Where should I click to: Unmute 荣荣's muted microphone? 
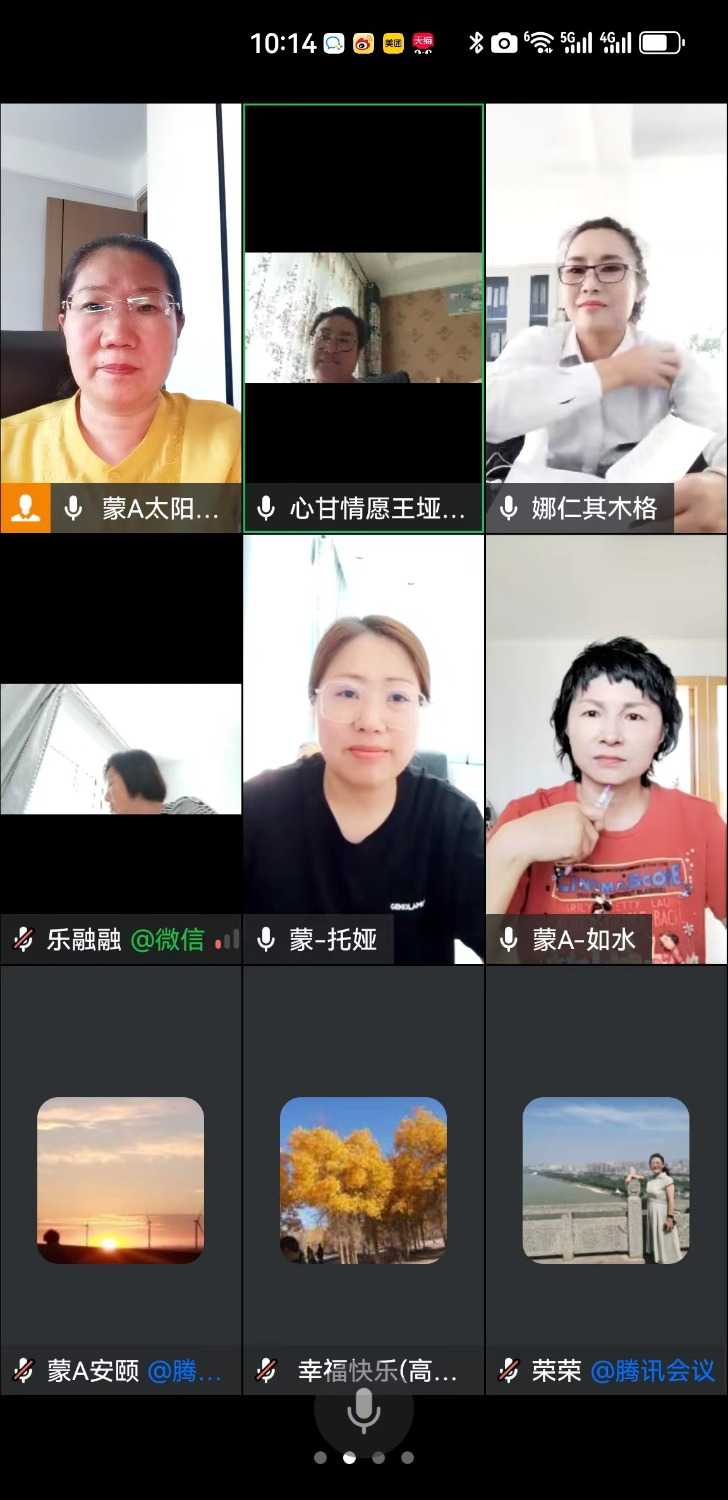[508, 1372]
